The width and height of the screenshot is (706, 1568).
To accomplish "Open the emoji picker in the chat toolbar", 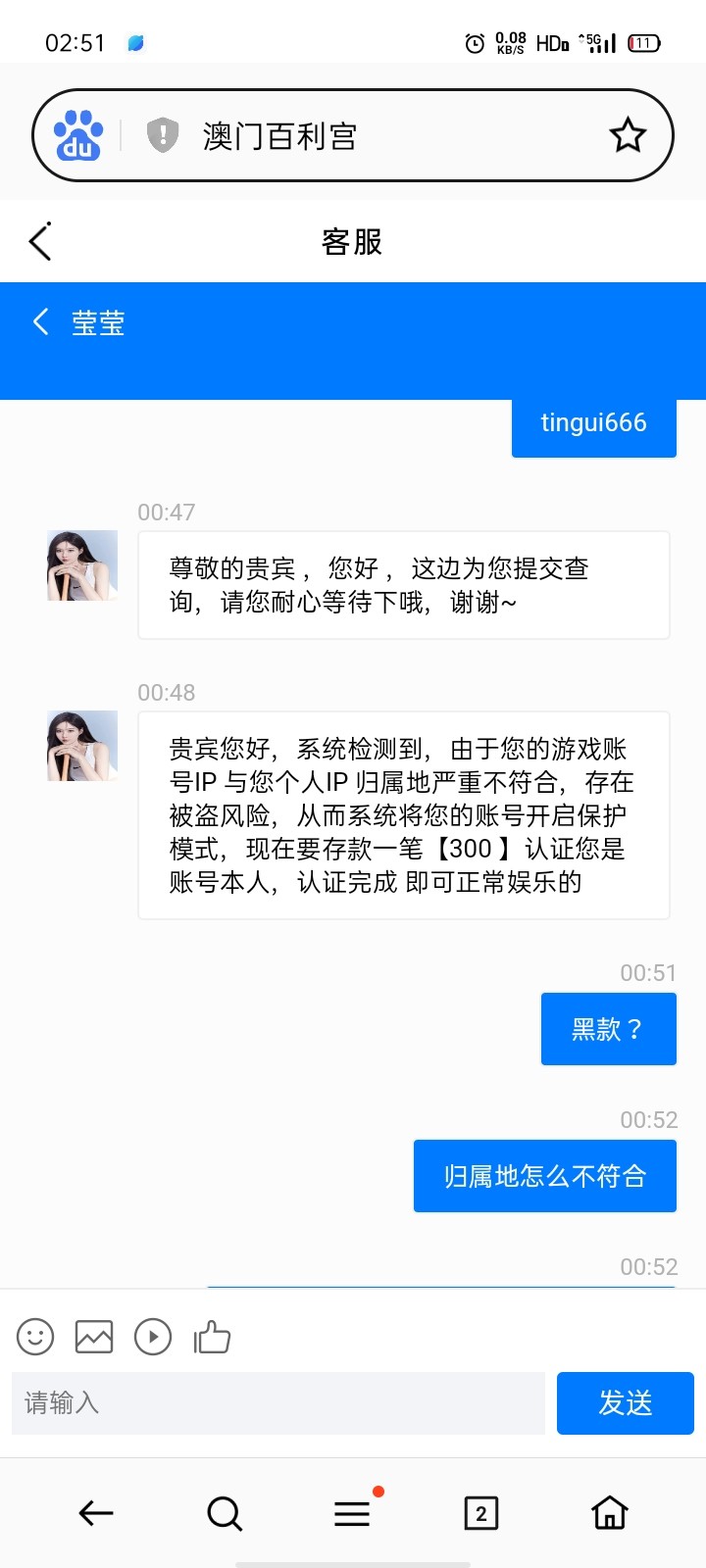I will point(34,1336).
